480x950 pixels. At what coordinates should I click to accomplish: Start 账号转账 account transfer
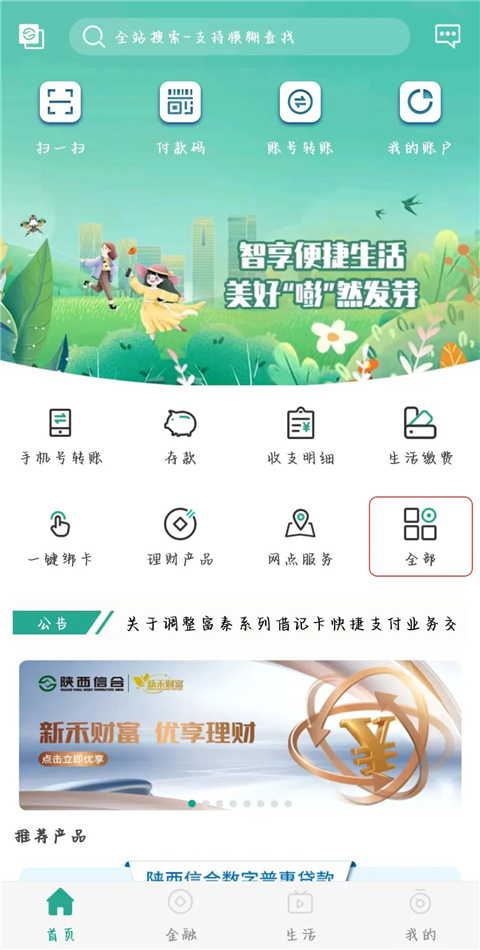point(300,118)
